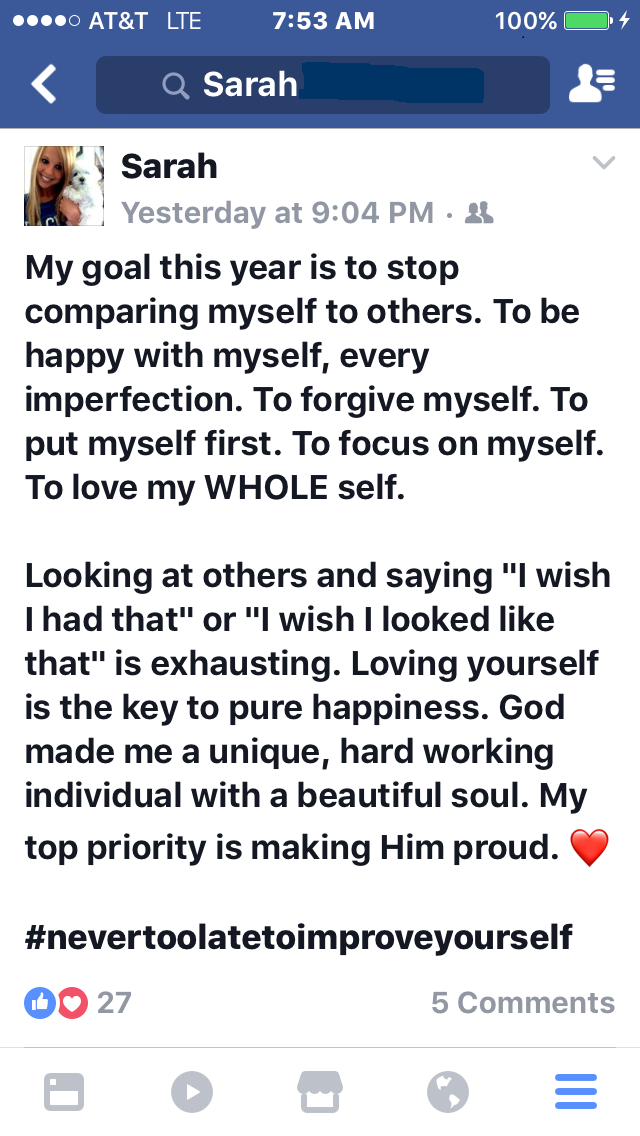The width and height of the screenshot is (640, 1136).
Task: Switch to the Videos tab
Action: click(x=192, y=1092)
